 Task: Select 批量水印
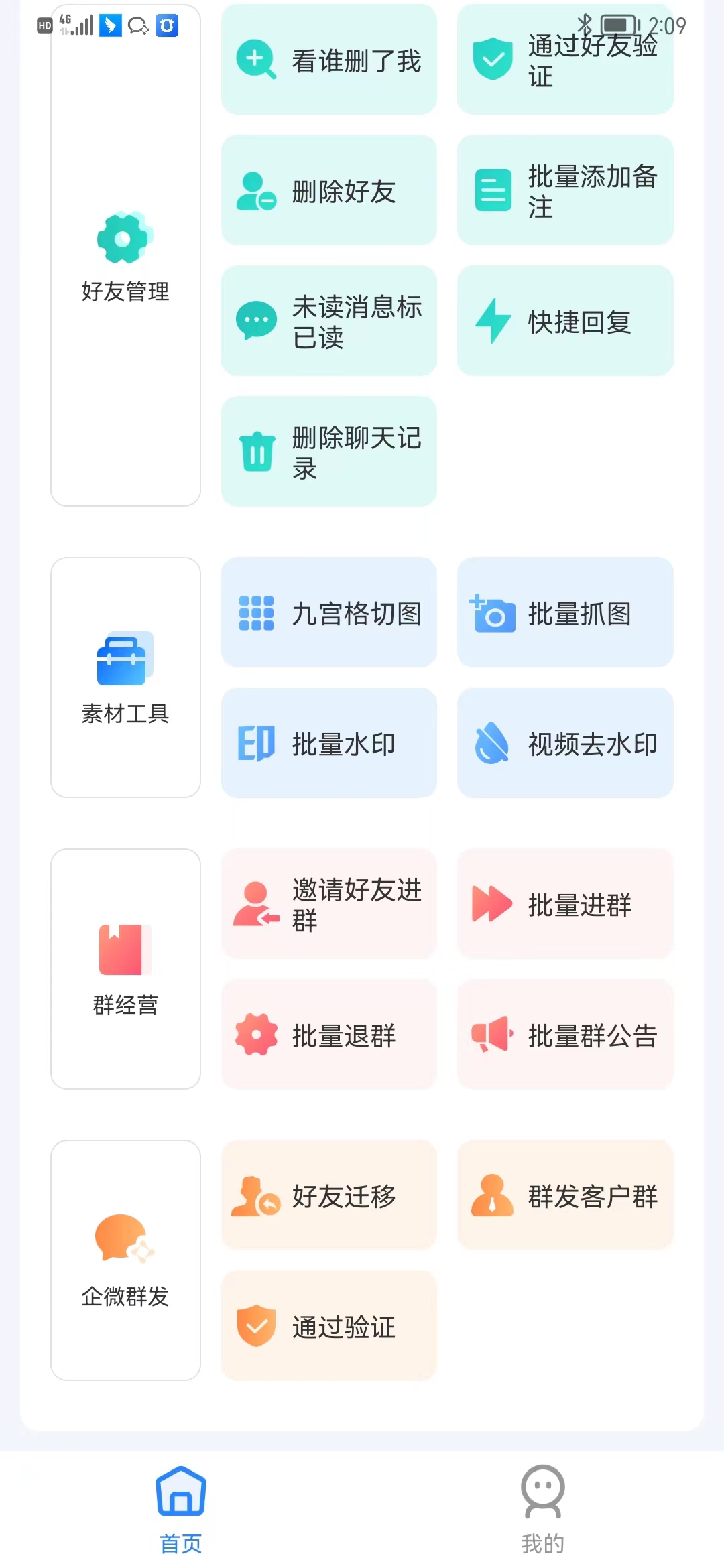tap(329, 743)
